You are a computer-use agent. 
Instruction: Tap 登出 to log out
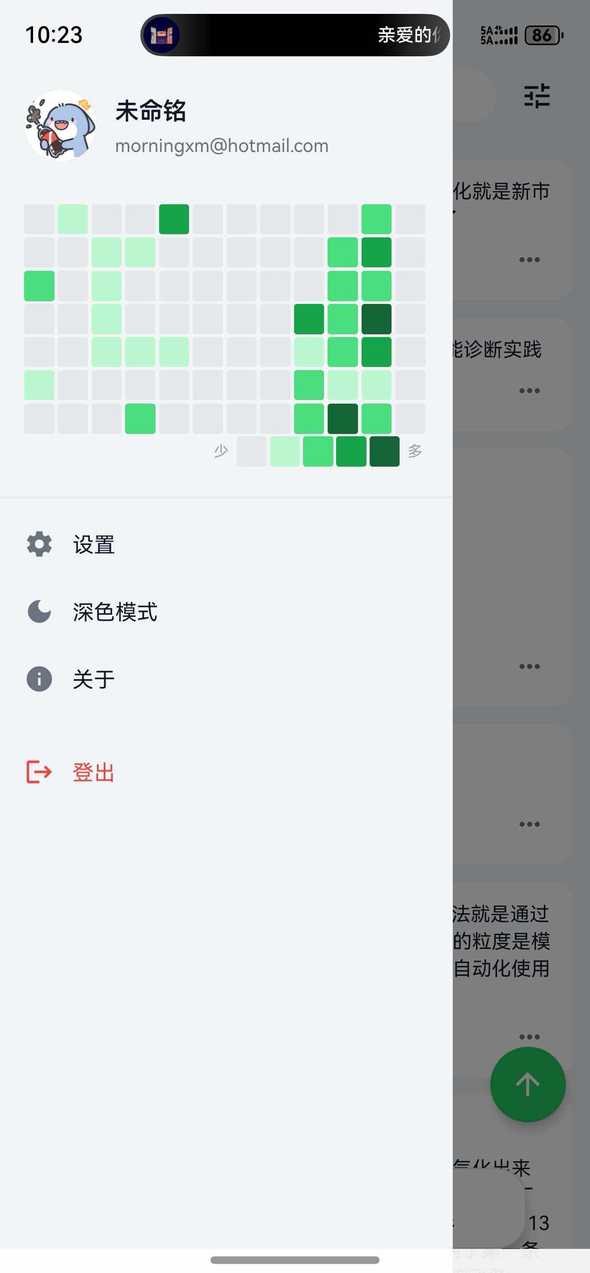click(226, 772)
